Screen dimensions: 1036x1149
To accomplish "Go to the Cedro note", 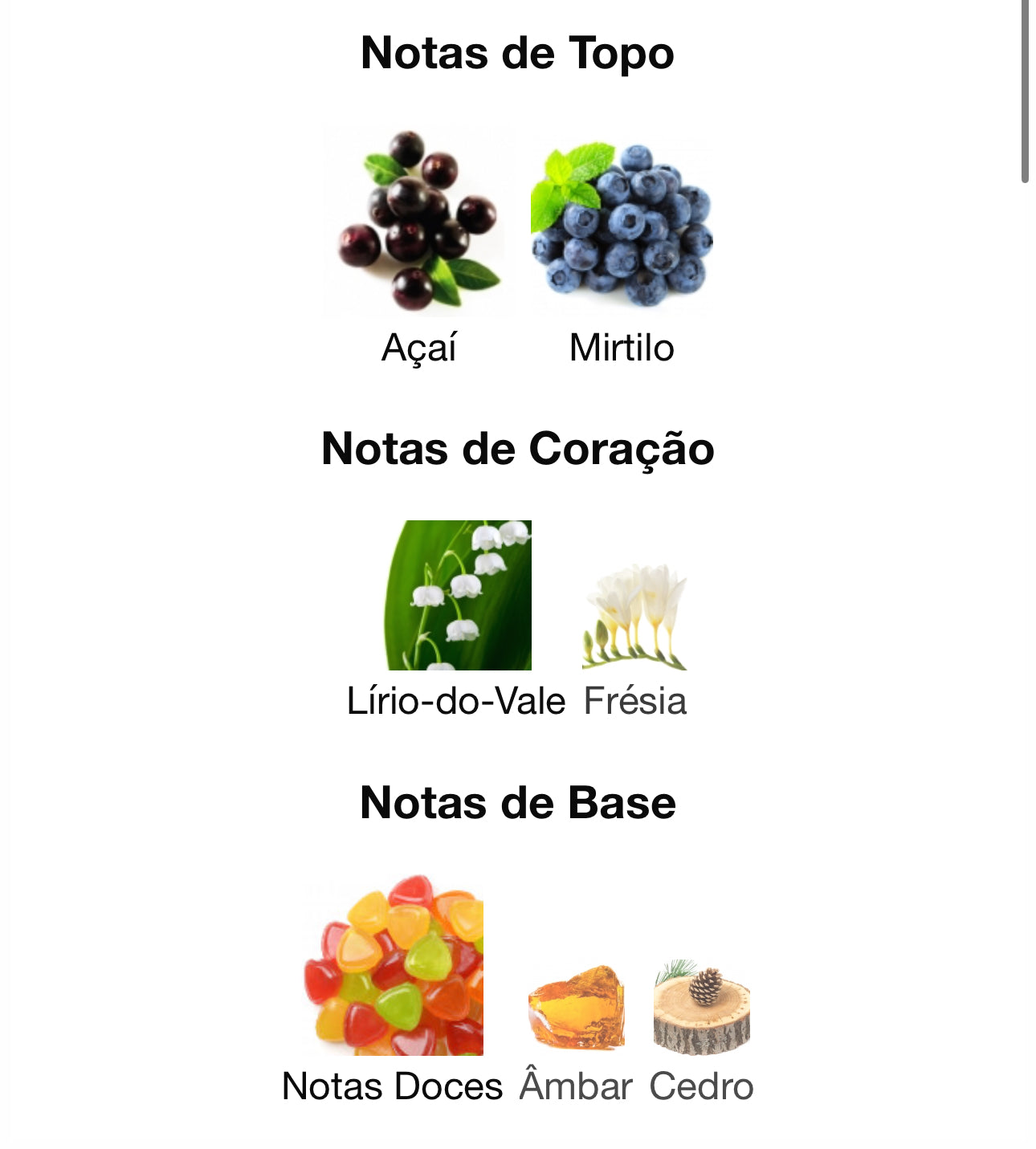I will coord(701,1008).
